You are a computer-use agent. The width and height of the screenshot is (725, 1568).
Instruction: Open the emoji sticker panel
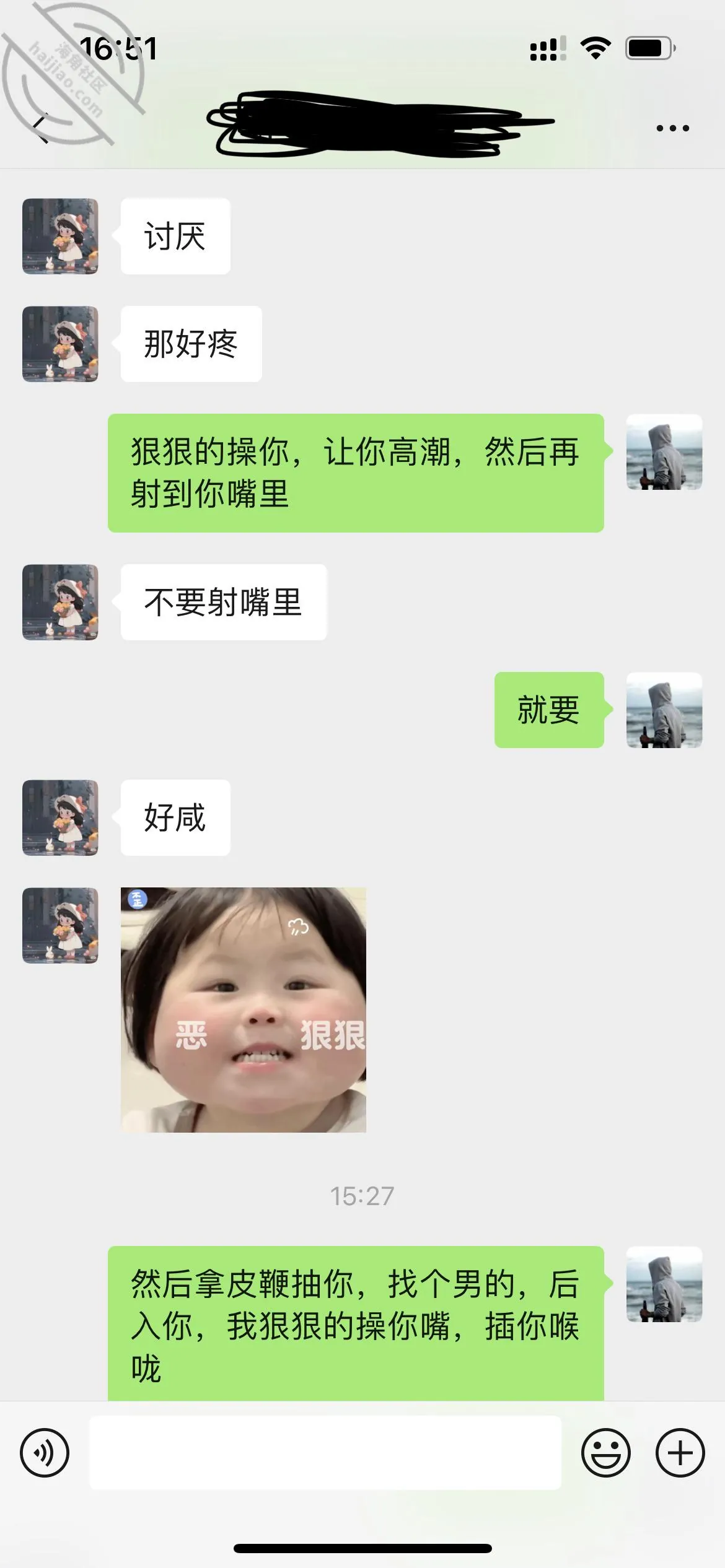(x=605, y=1453)
